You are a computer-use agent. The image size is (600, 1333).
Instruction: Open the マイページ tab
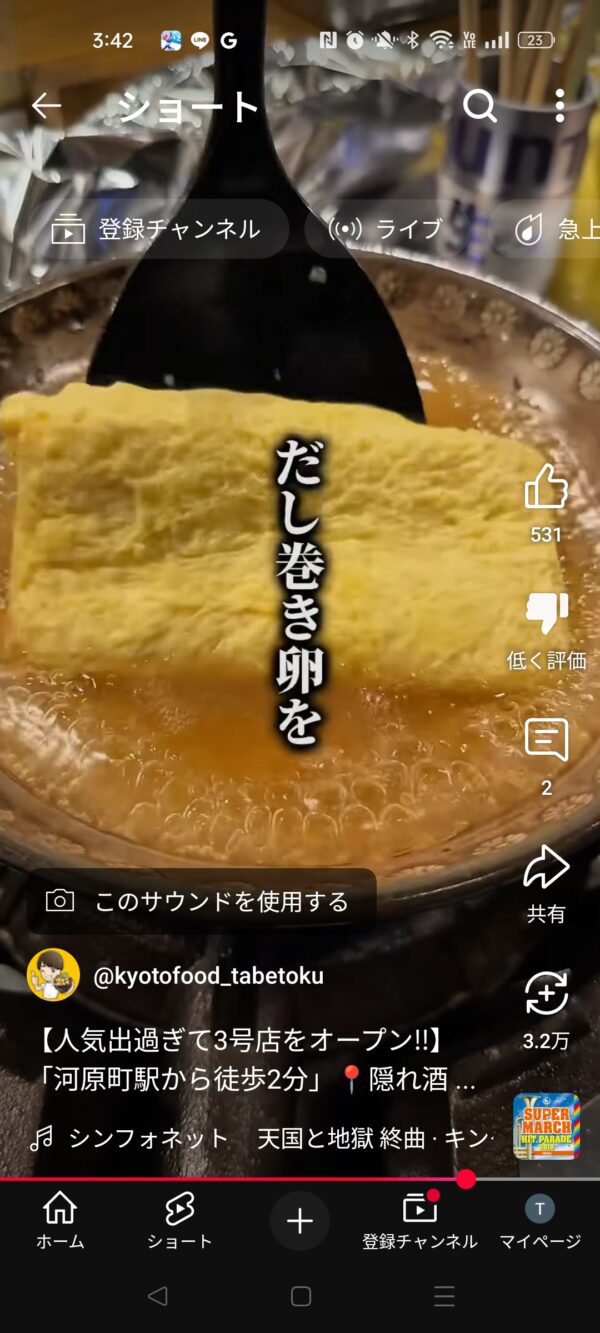[540, 1221]
